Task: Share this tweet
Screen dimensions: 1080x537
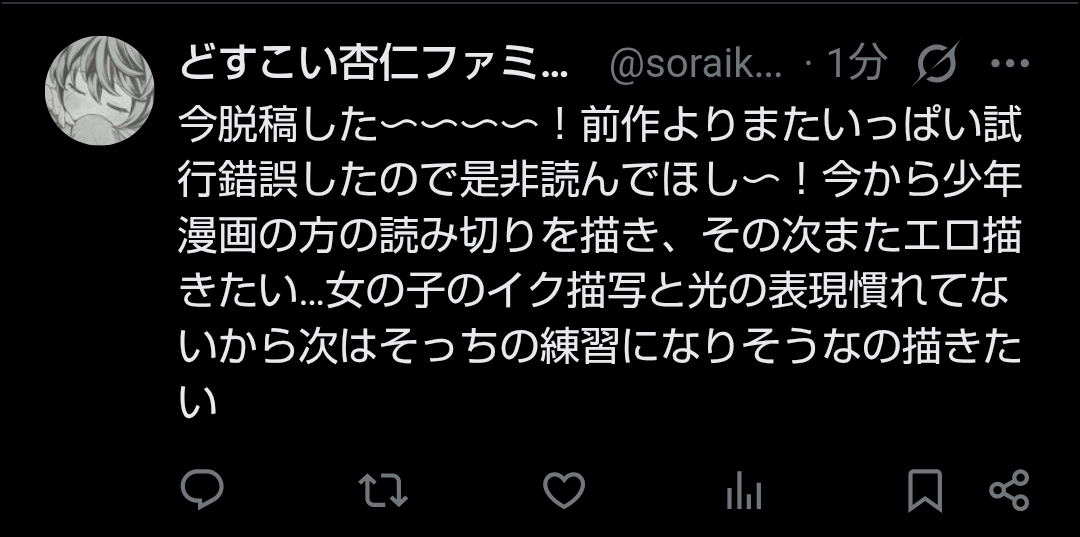Action: pos(1008,490)
